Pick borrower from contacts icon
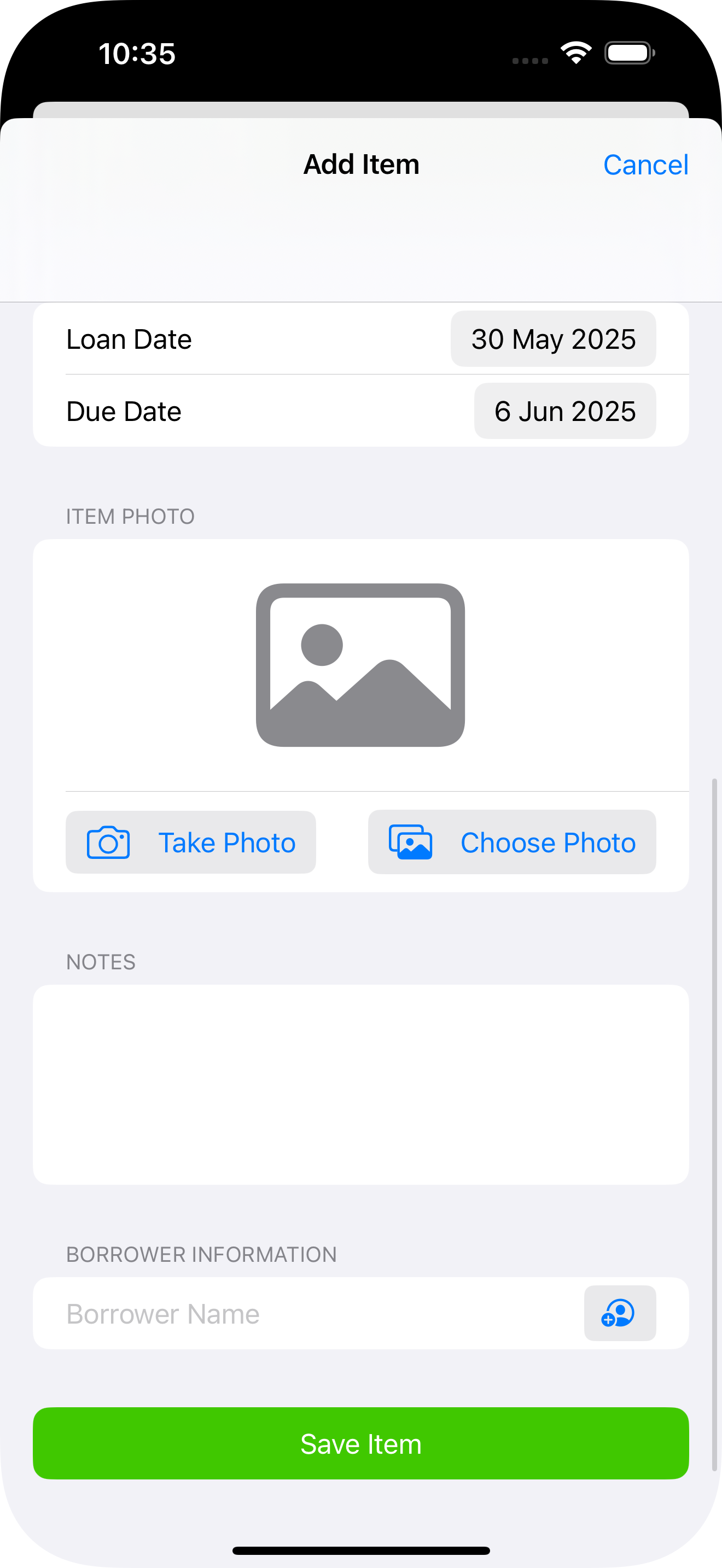722x1568 pixels. point(619,1313)
